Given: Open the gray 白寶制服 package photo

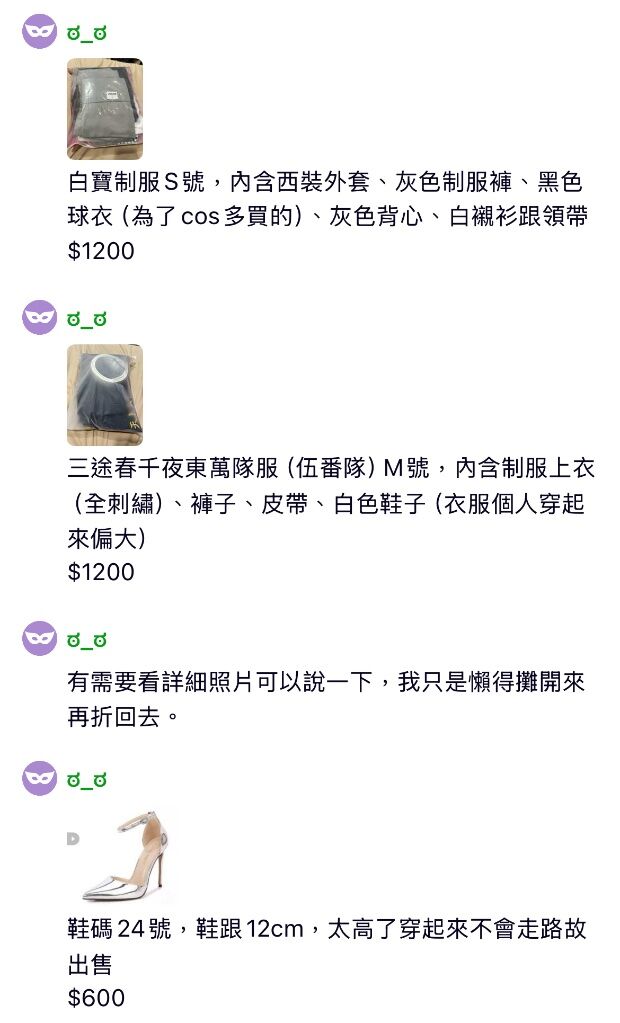Looking at the screenshot, I should pyautogui.click(x=105, y=109).
